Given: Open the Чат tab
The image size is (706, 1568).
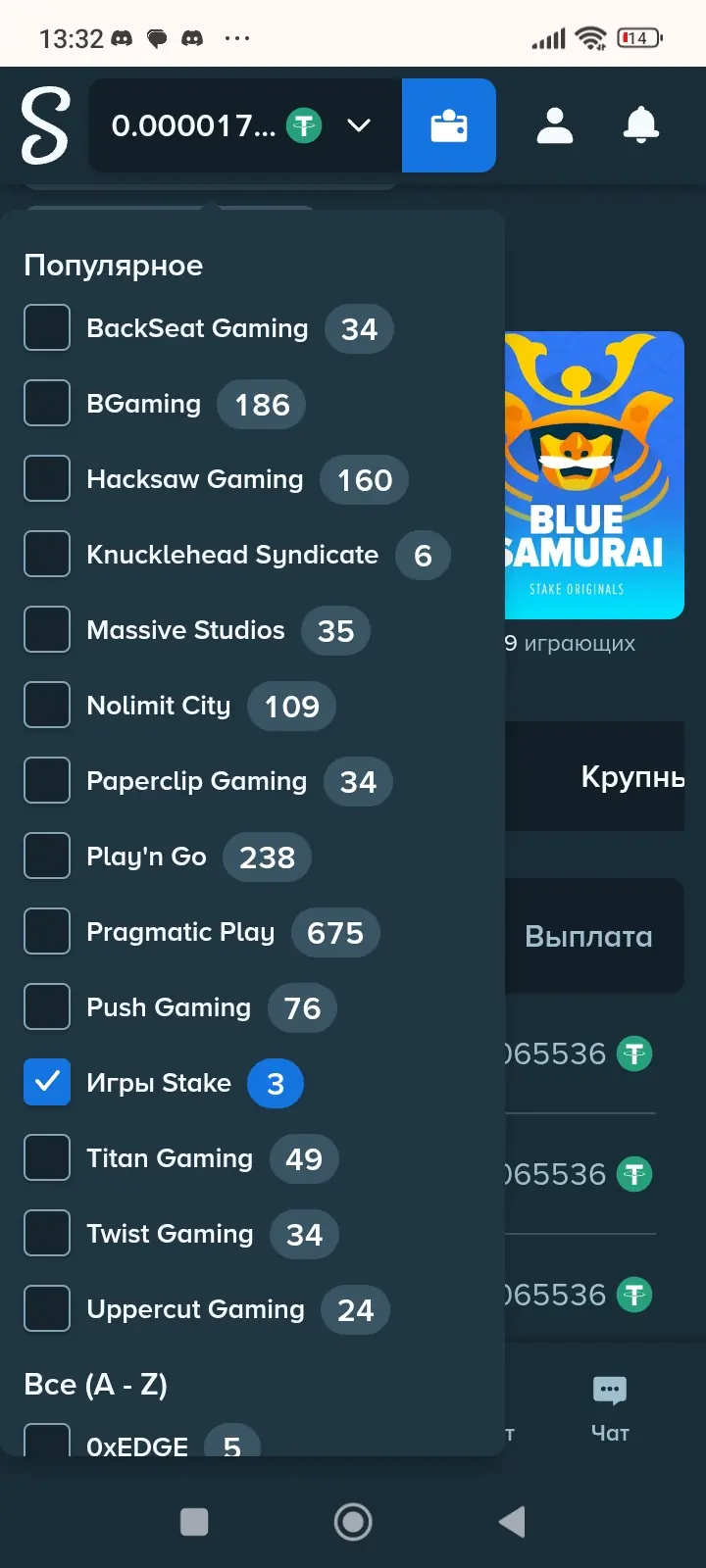Looking at the screenshot, I should coord(610,1407).
